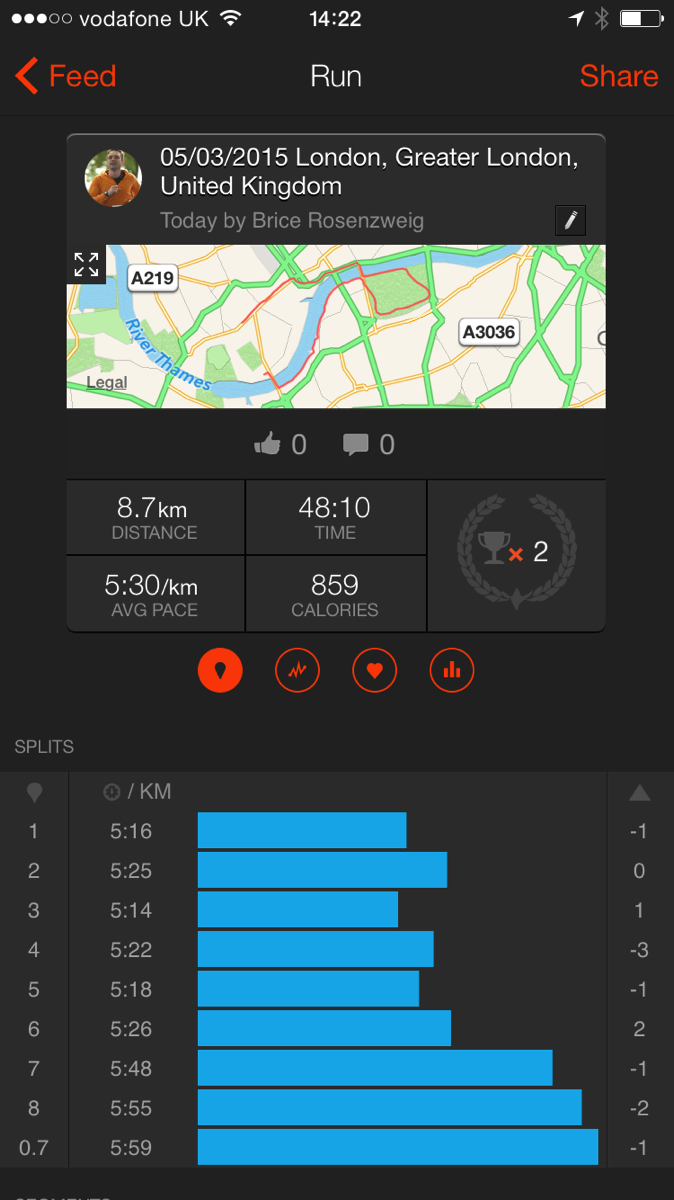View the two trophy achievements
Screen dimensions: 674x1200
click(x=516, y=552)
